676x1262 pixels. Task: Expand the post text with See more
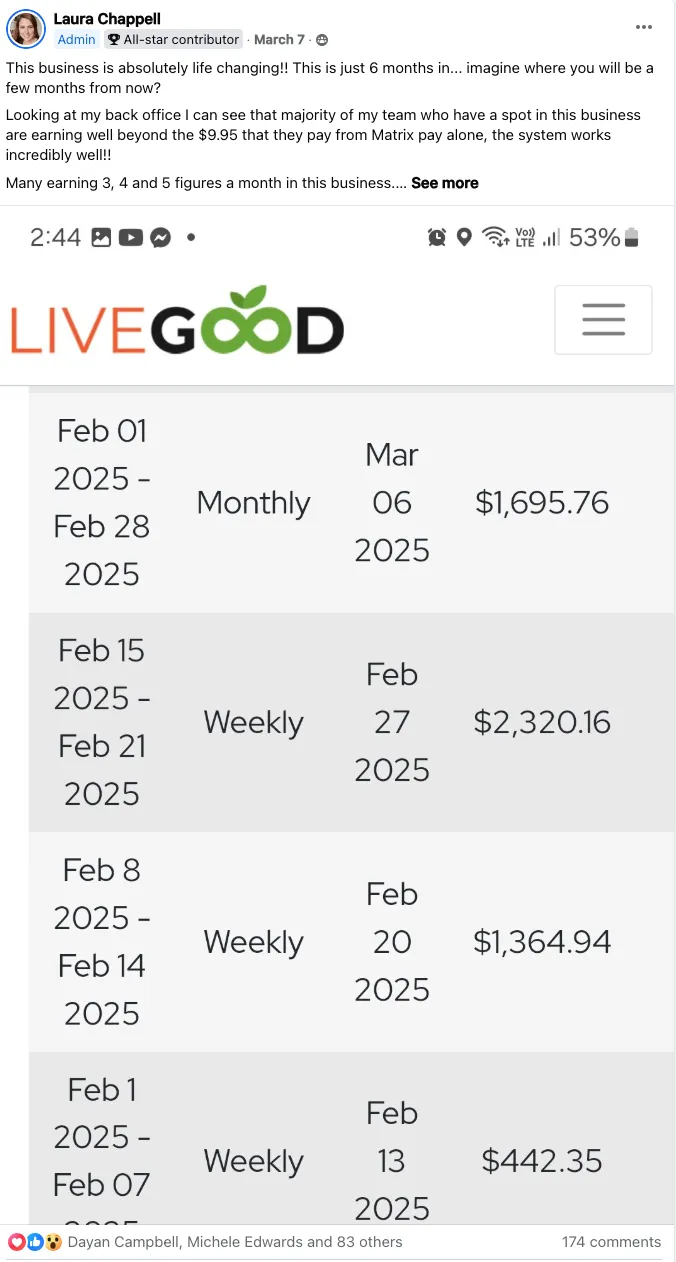point(445,183)
